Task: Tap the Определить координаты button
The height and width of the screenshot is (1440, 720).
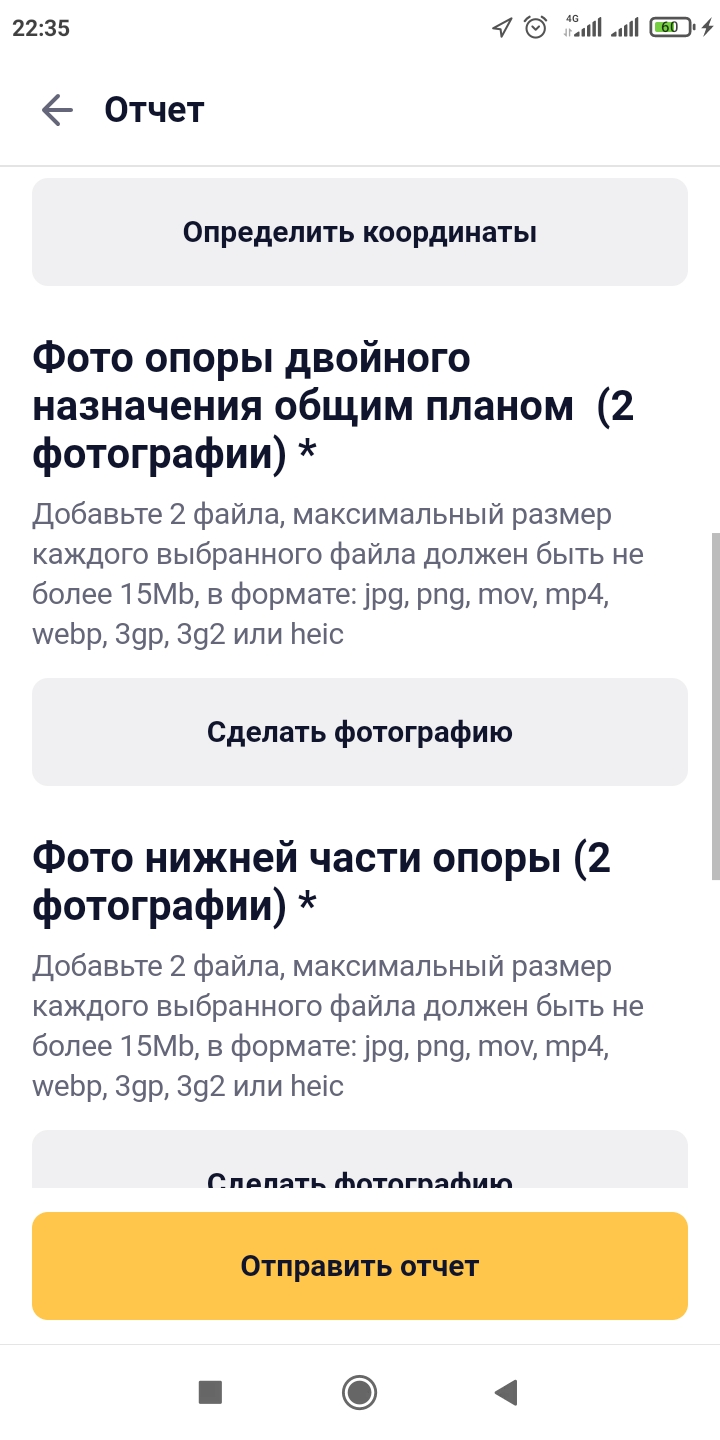Action: [x=360, y=232]
